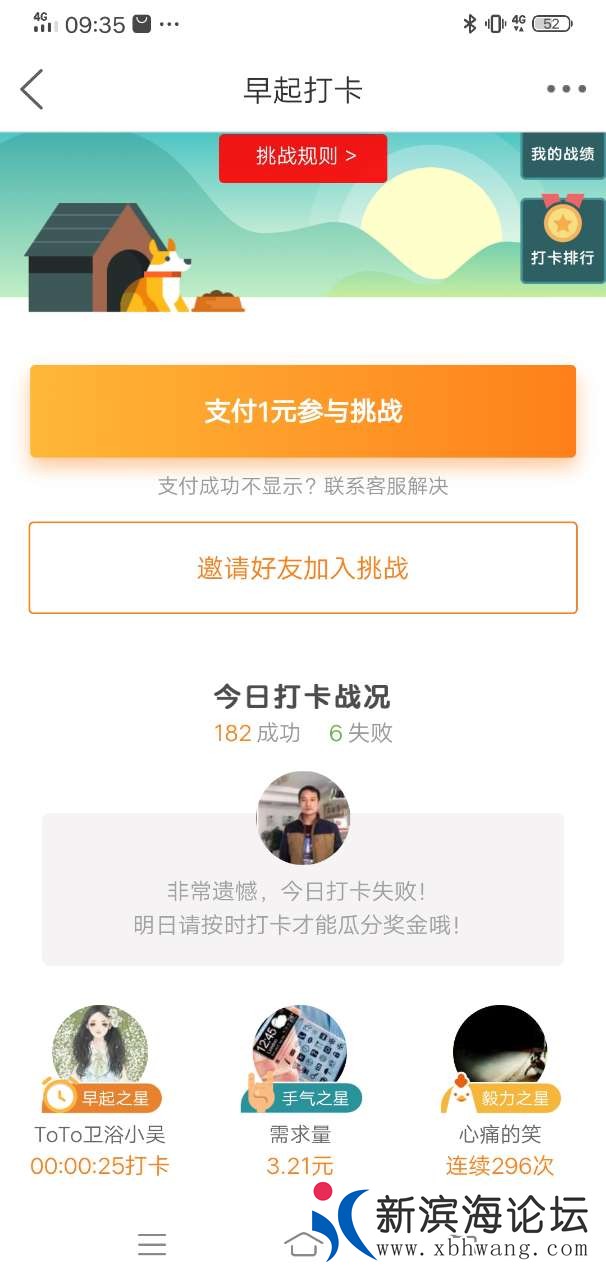The width and height of the screenshot is (606, 1280).
Task: Tap the system home button
Action: tap(303, 1244)
